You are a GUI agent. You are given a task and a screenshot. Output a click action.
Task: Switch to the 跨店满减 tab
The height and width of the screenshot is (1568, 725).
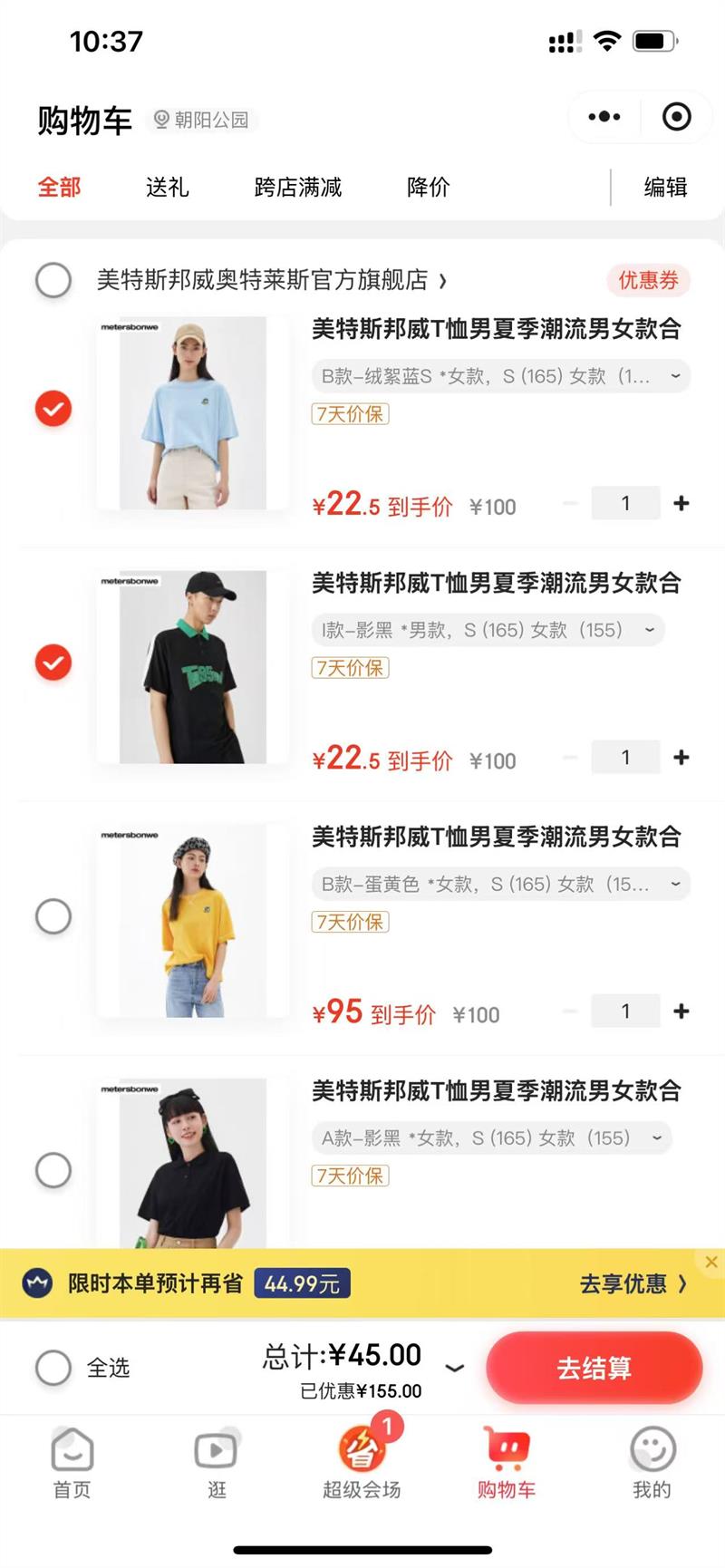(x=297, y=187)
